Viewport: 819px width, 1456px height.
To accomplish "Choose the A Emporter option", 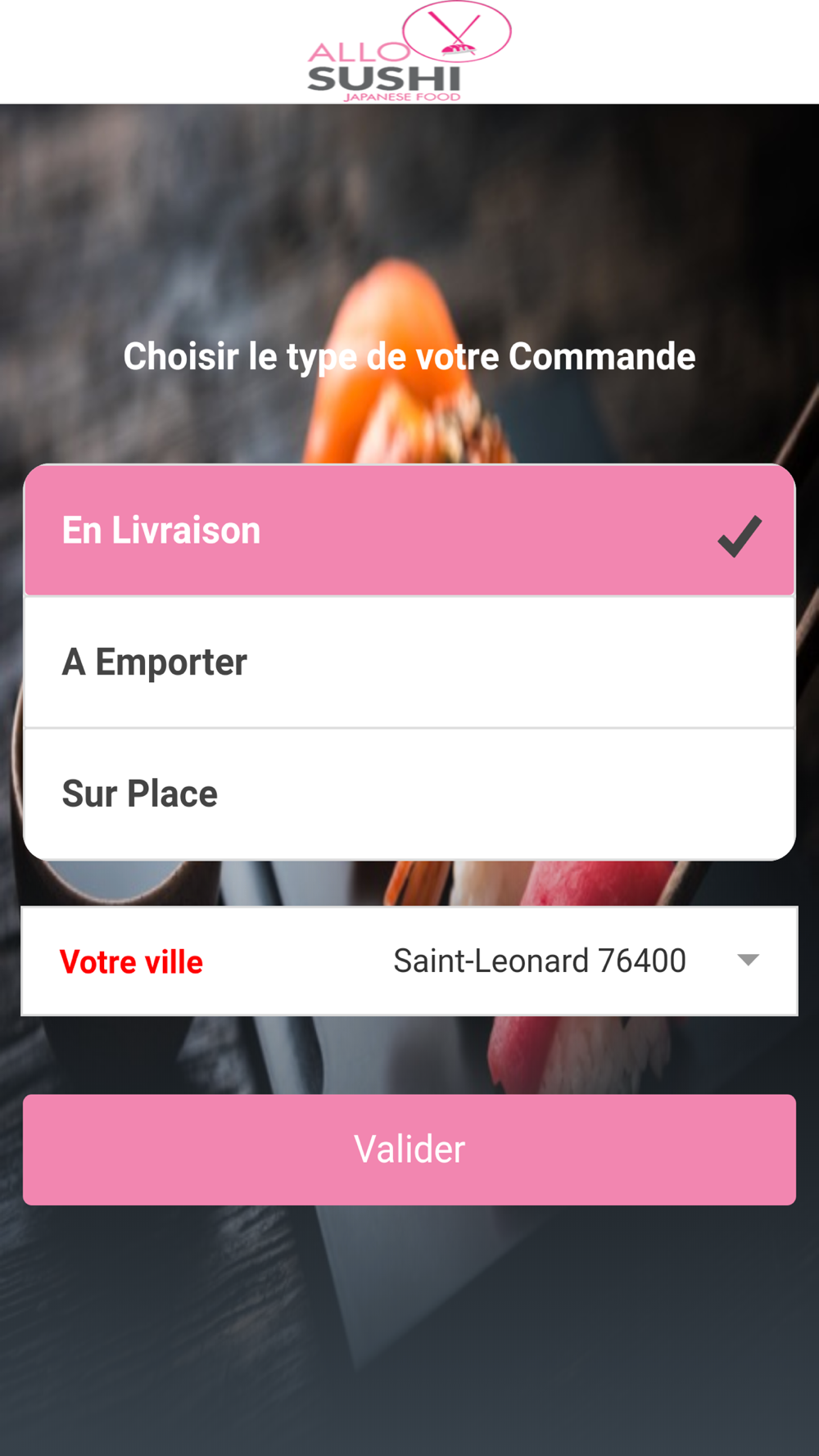I will (409, 662).
